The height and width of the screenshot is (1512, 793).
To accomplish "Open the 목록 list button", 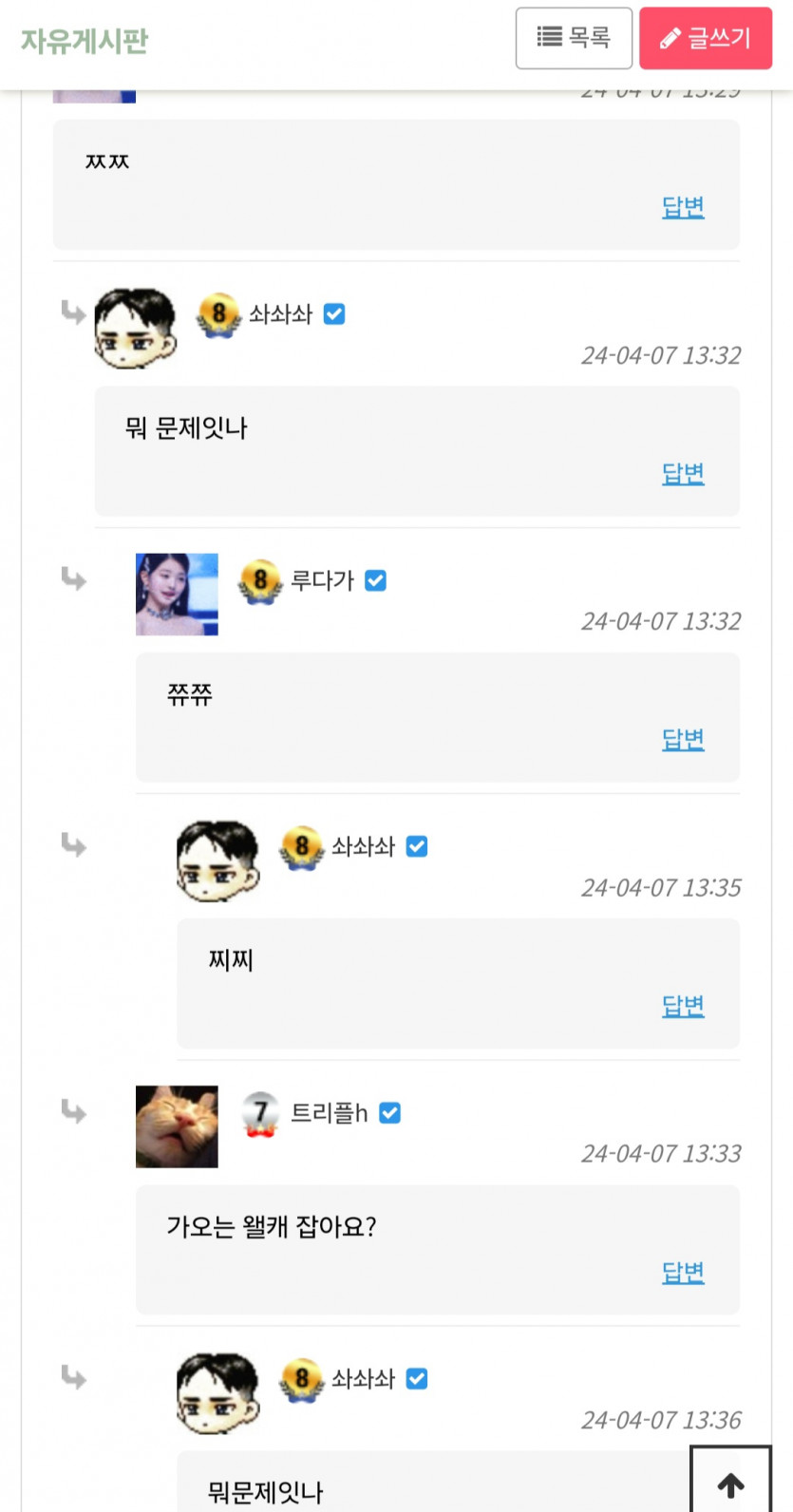I will point(574,38).
